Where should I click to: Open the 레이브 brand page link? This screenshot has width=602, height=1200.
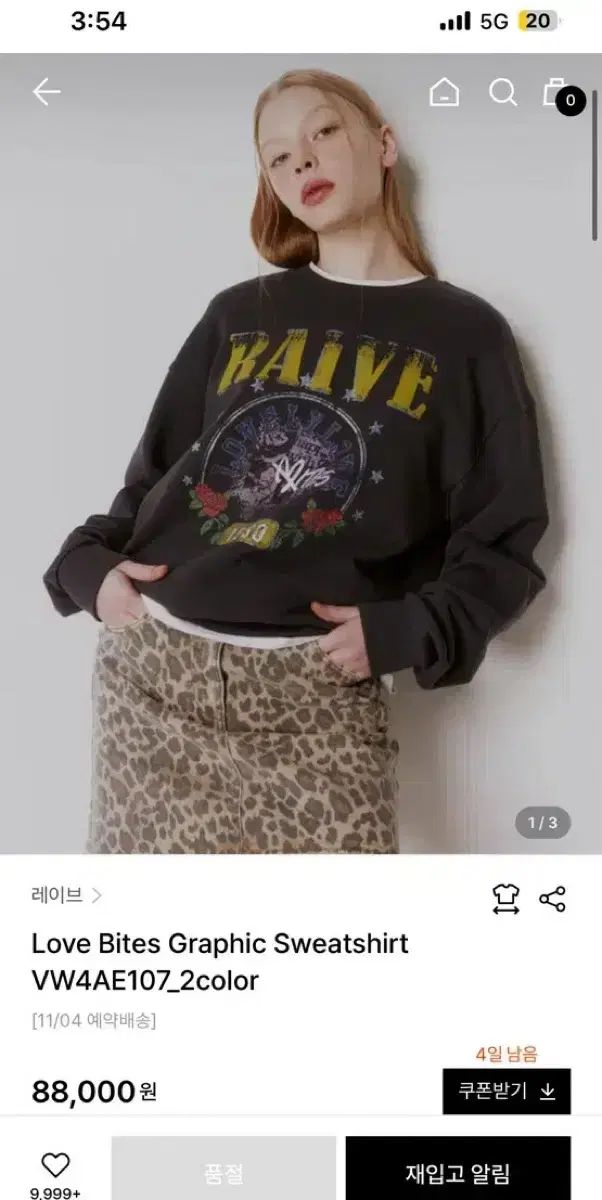(66, 895)
